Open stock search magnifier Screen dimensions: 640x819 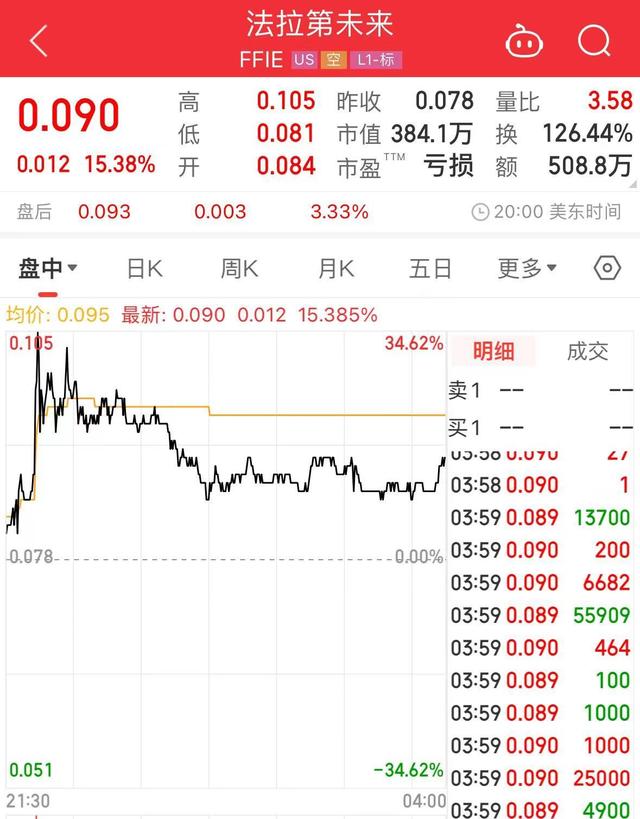(594, 41)
